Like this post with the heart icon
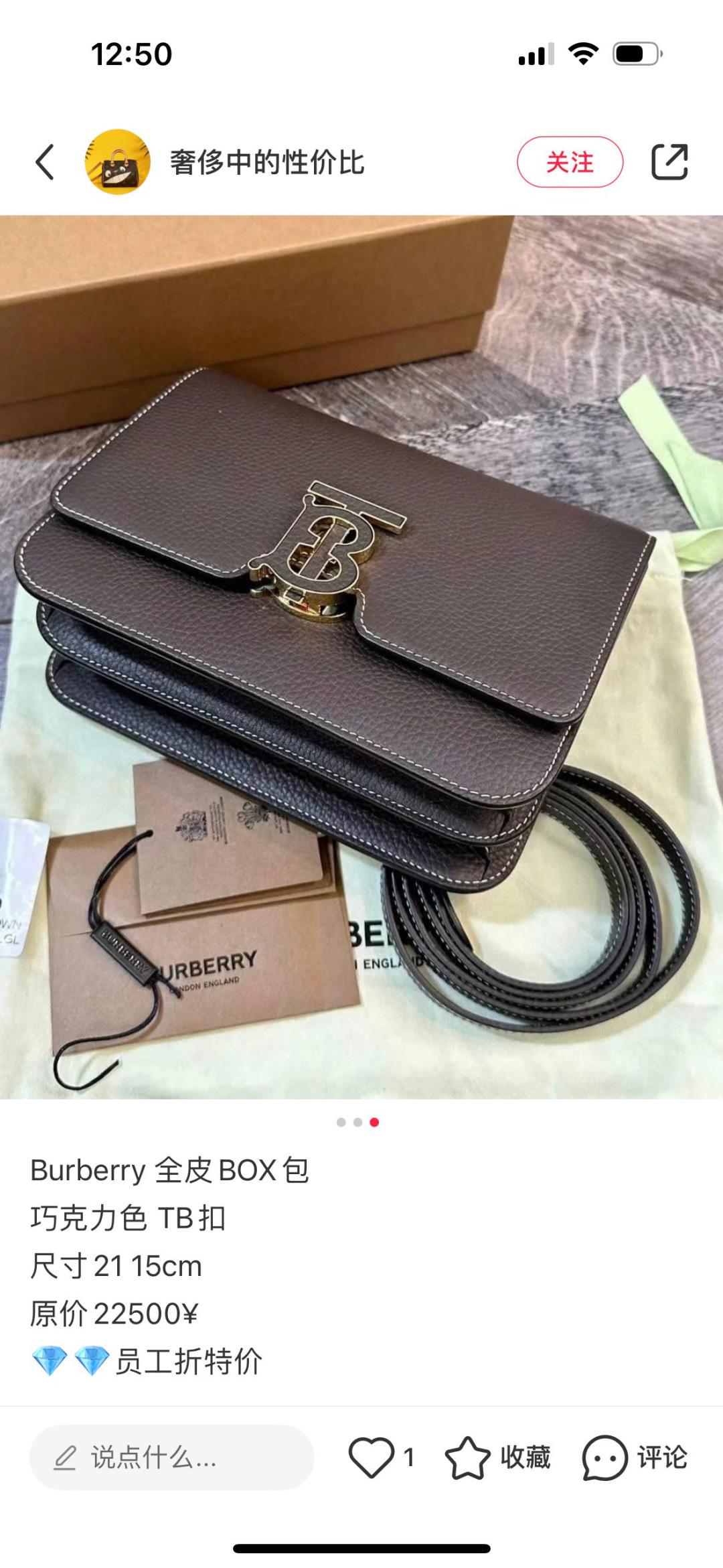Viewport: 723px width, 1568px height. [372, 1457]
